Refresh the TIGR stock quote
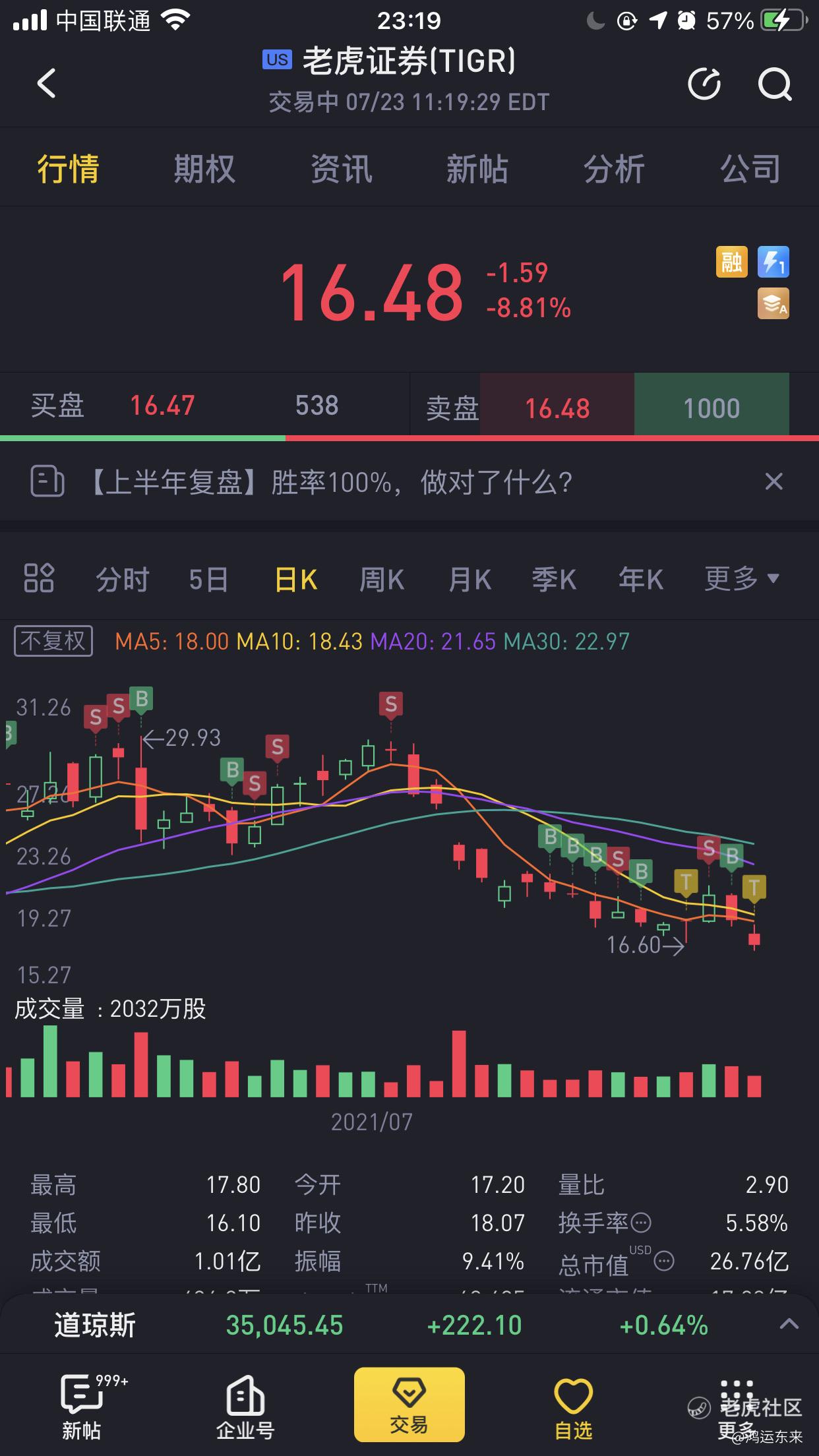The image size is (819, 1456). [x=704, y=84]
